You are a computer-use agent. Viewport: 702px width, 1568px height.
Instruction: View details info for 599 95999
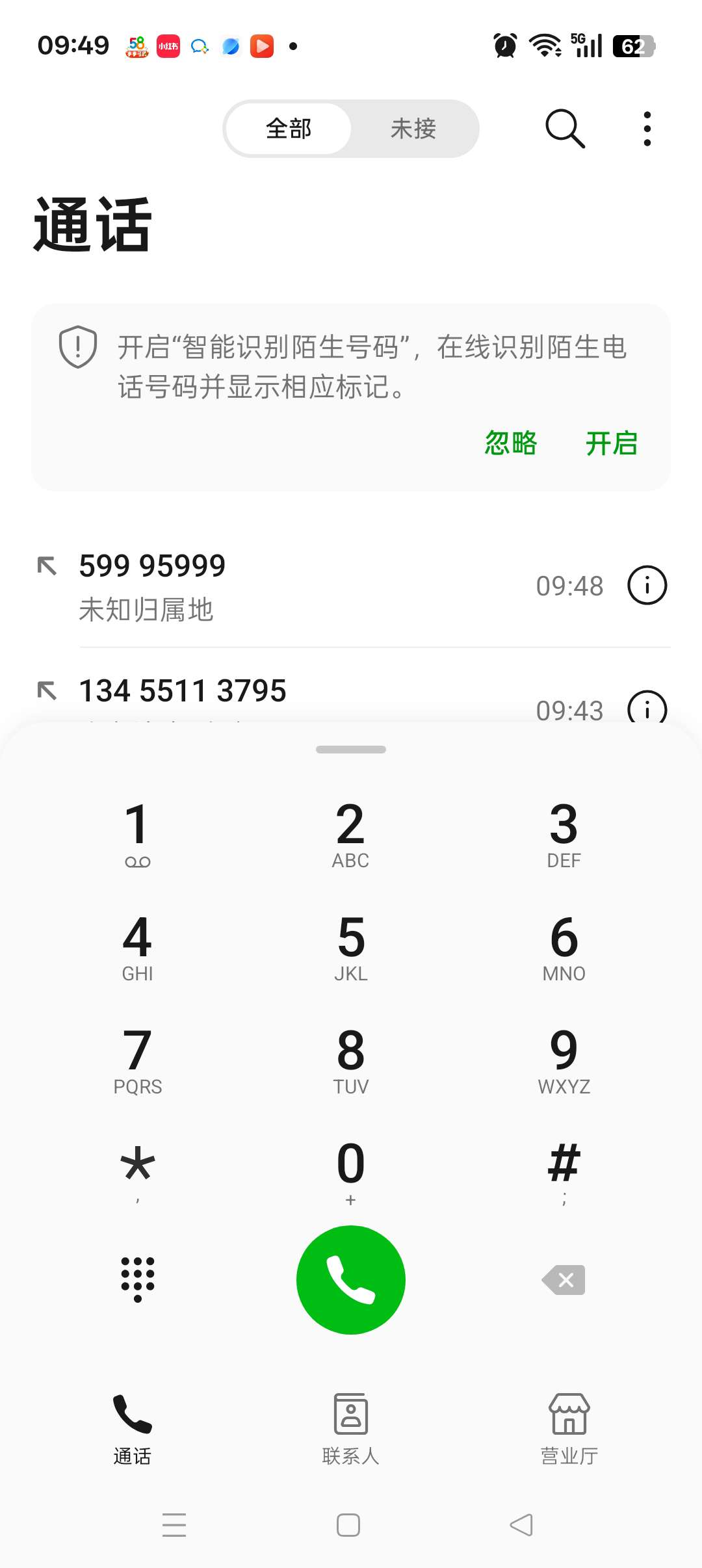click(x=647, y=585)
